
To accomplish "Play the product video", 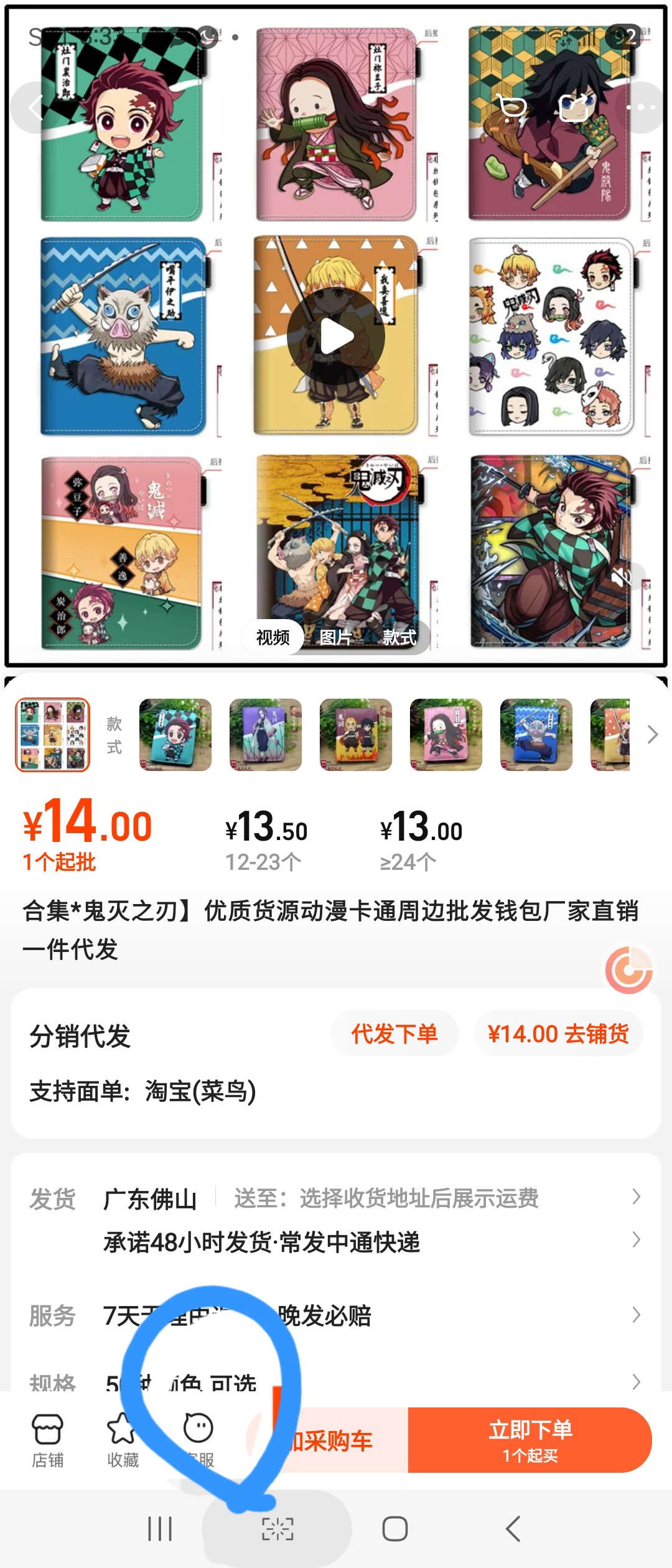I will click(336, 337).
